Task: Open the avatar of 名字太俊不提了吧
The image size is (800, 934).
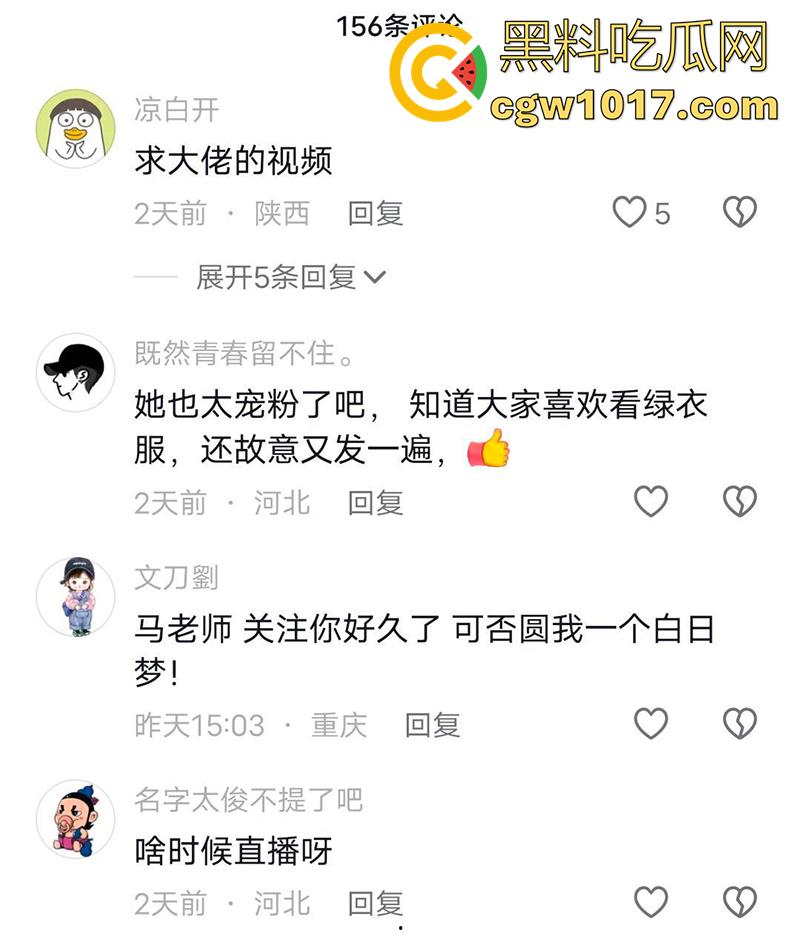Action: (x=76, y=819)
